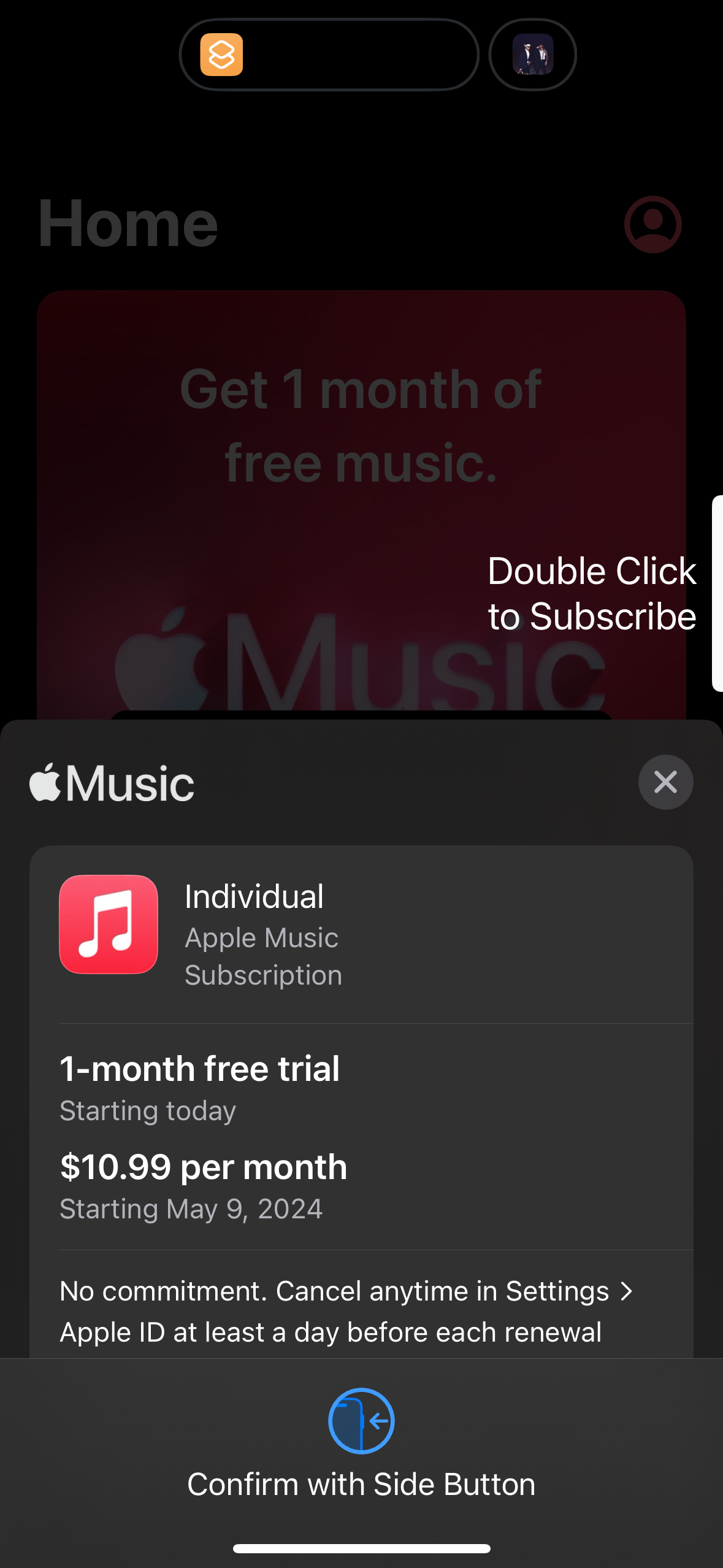Viewport: 723px width, 1568px height.
Task: Dismiss the purchase sheet with the X button
Action: point(665,782)
